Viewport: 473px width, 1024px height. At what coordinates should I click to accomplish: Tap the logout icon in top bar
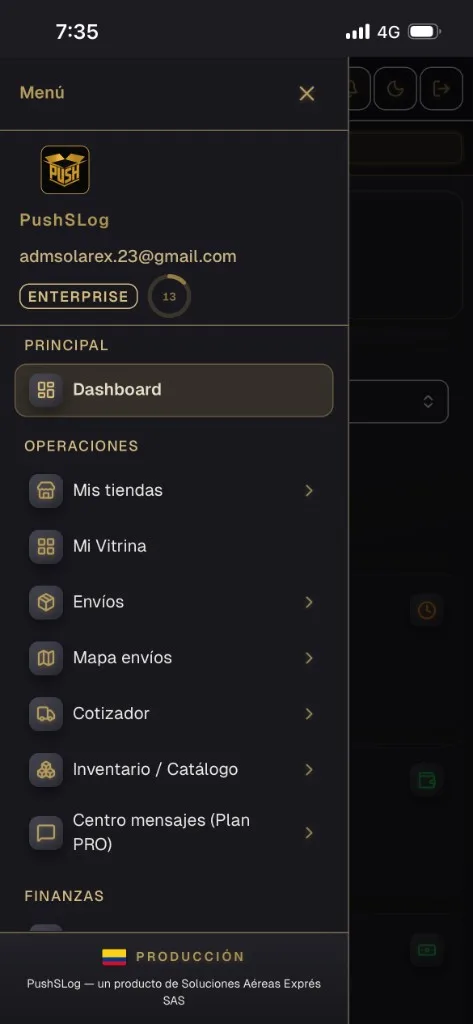[x=442, y=88]
